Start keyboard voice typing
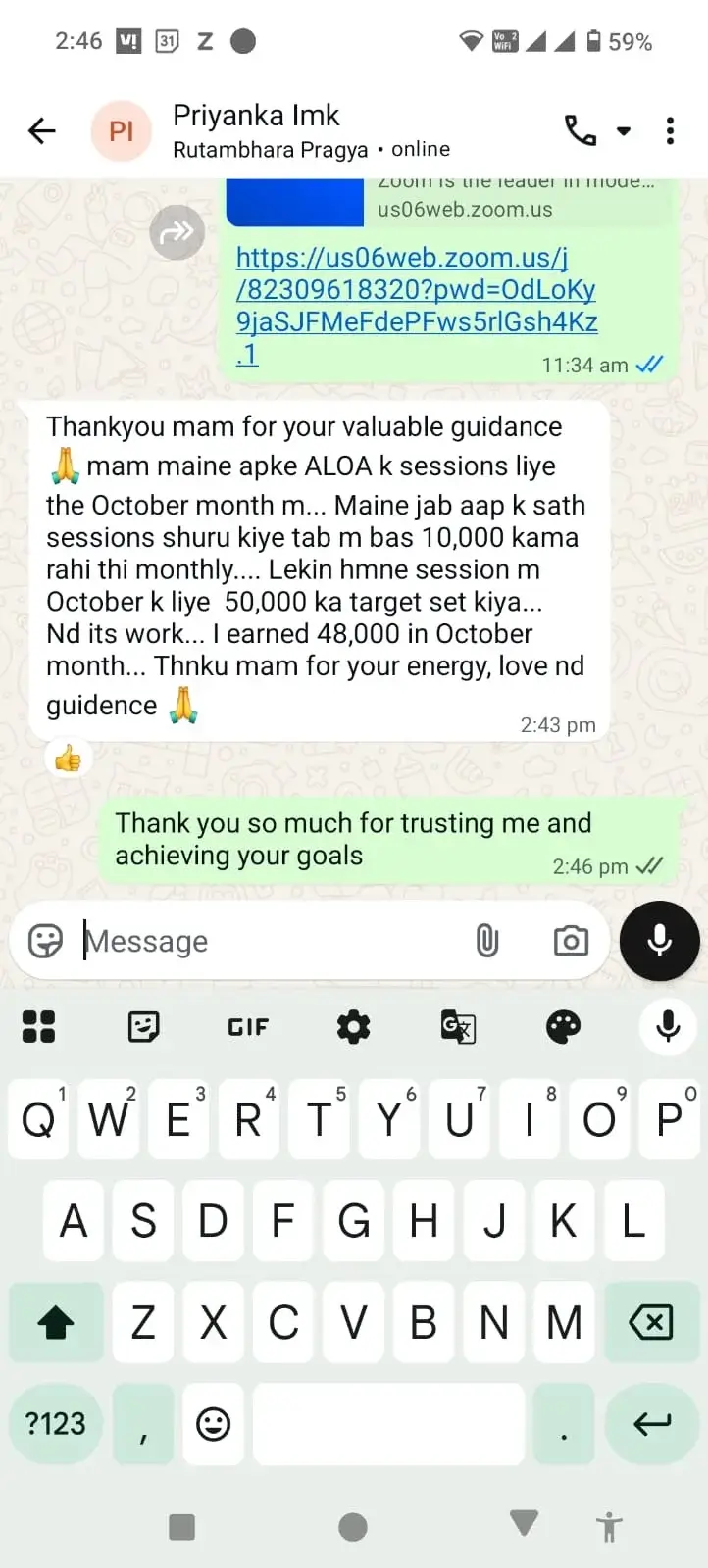Viewport: 708px width, 1568px height. (x=668, y=1027)
